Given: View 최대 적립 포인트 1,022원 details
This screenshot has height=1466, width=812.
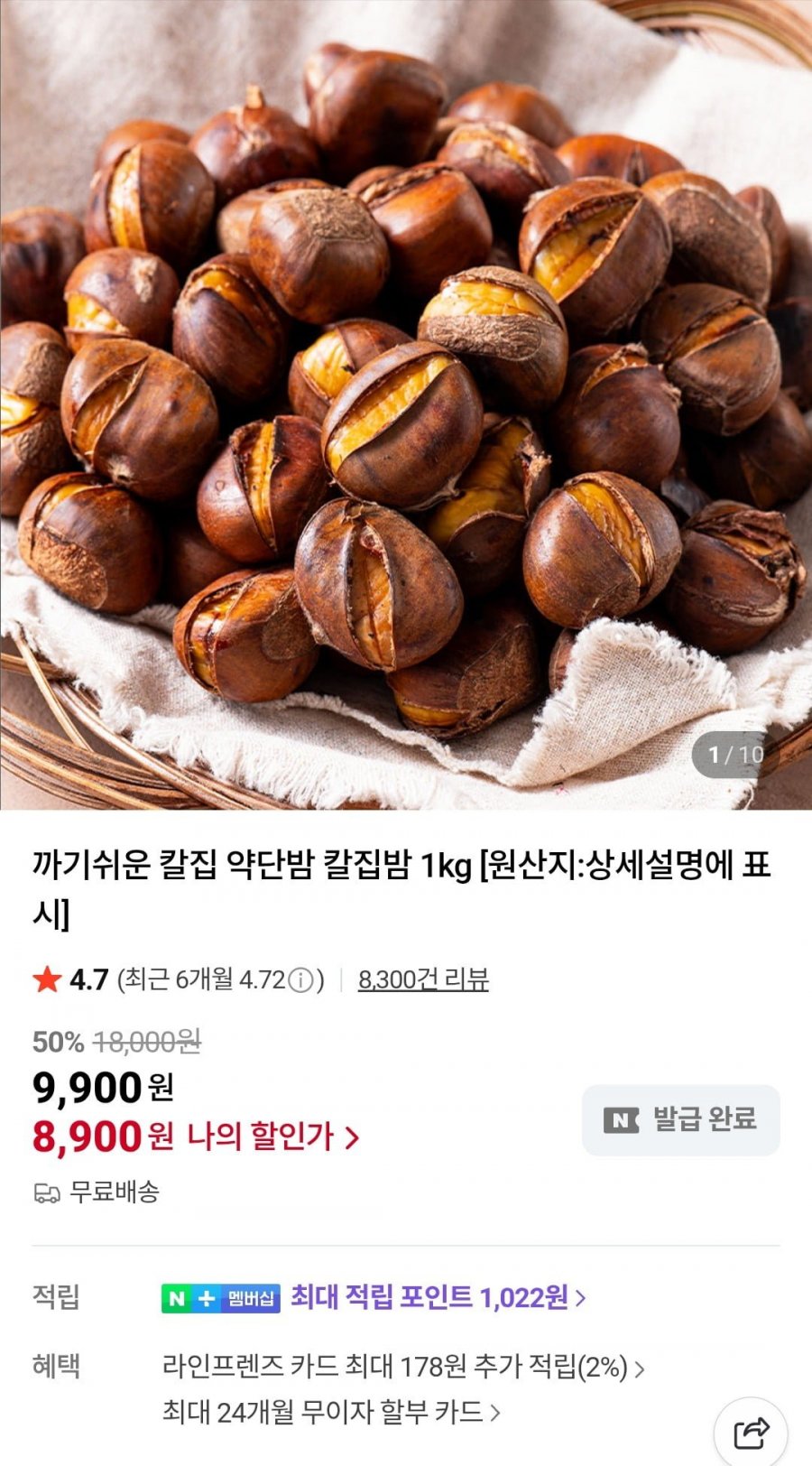Looking at the screenshot, I should (438, 1297).
